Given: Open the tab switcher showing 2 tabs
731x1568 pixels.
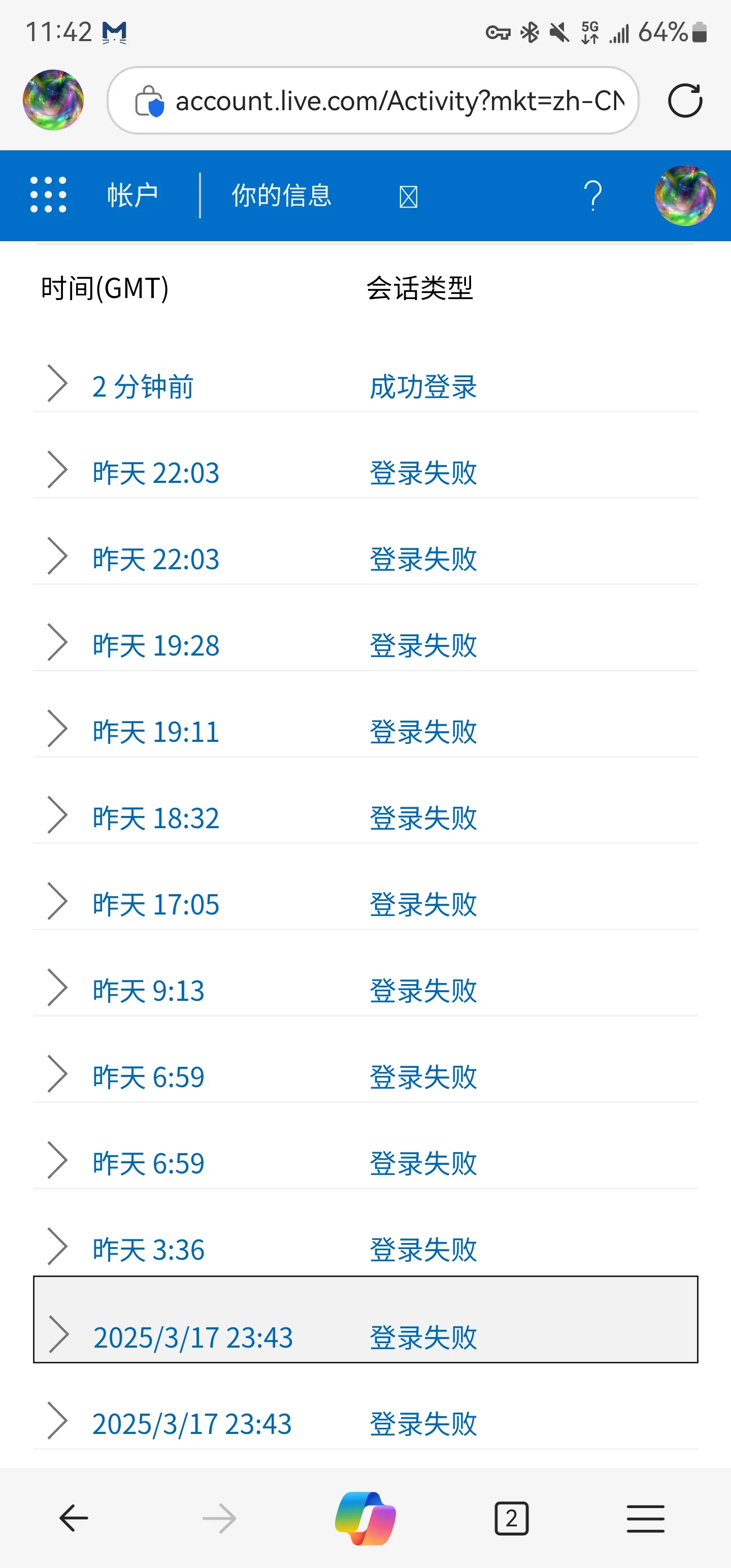Looking at the screenshot, I should [x=511, y=1518].
